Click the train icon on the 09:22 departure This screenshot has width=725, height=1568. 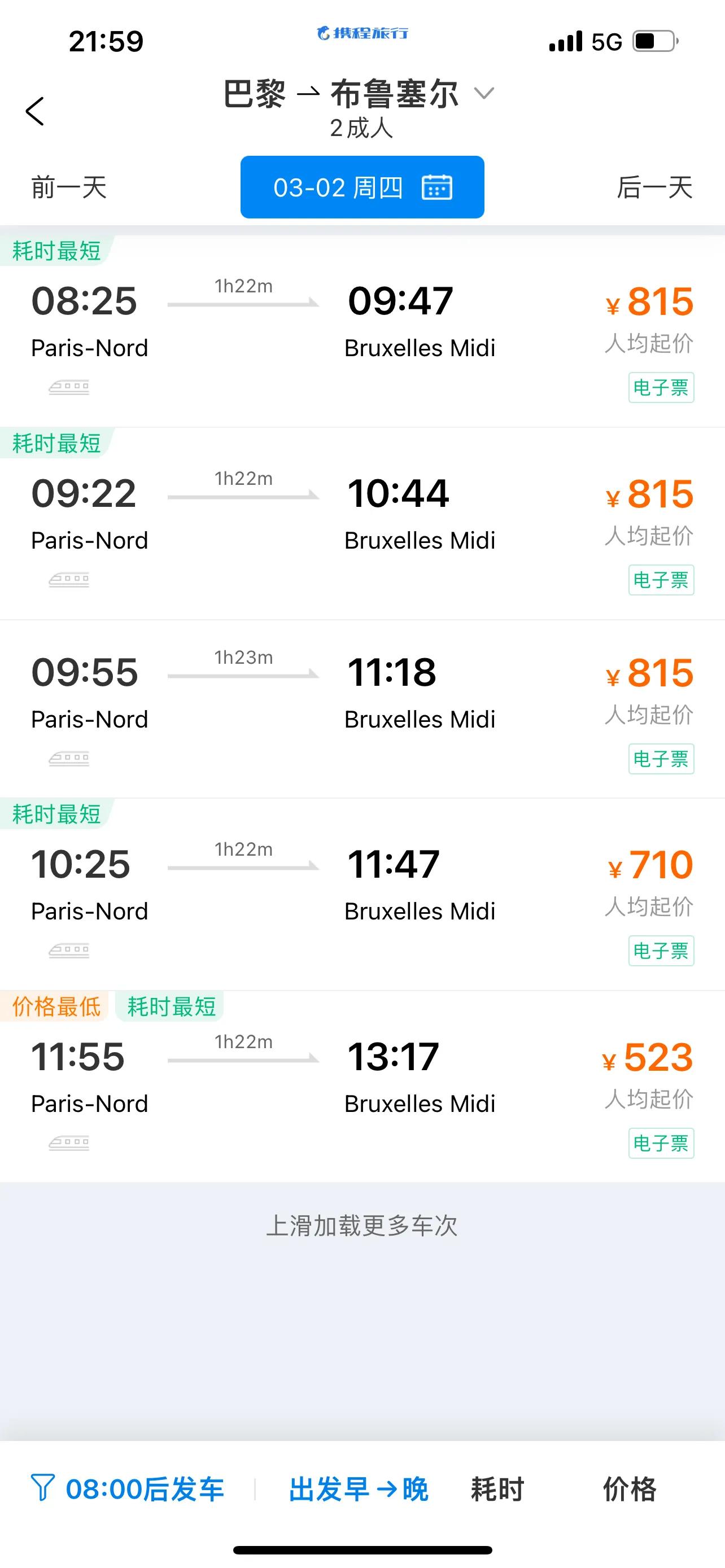[69, 580]
